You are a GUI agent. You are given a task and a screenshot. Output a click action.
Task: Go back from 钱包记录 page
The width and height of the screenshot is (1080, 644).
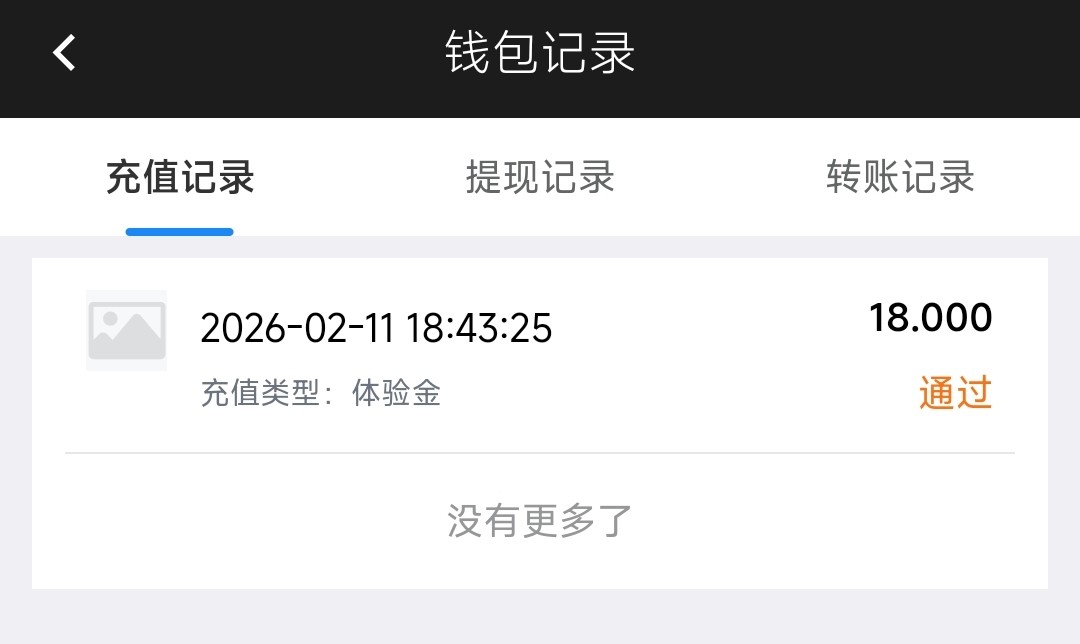point(65,53)
